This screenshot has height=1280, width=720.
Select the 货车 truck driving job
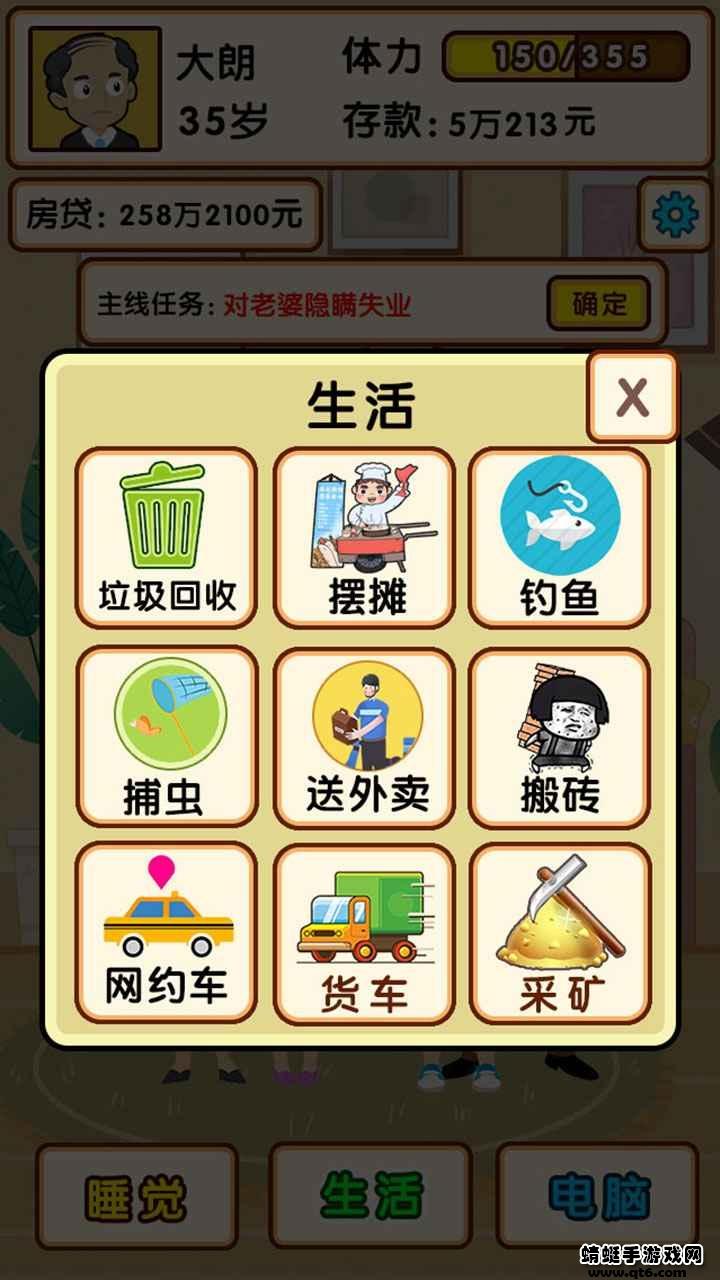pyautogui.click(x=364, y=932)
